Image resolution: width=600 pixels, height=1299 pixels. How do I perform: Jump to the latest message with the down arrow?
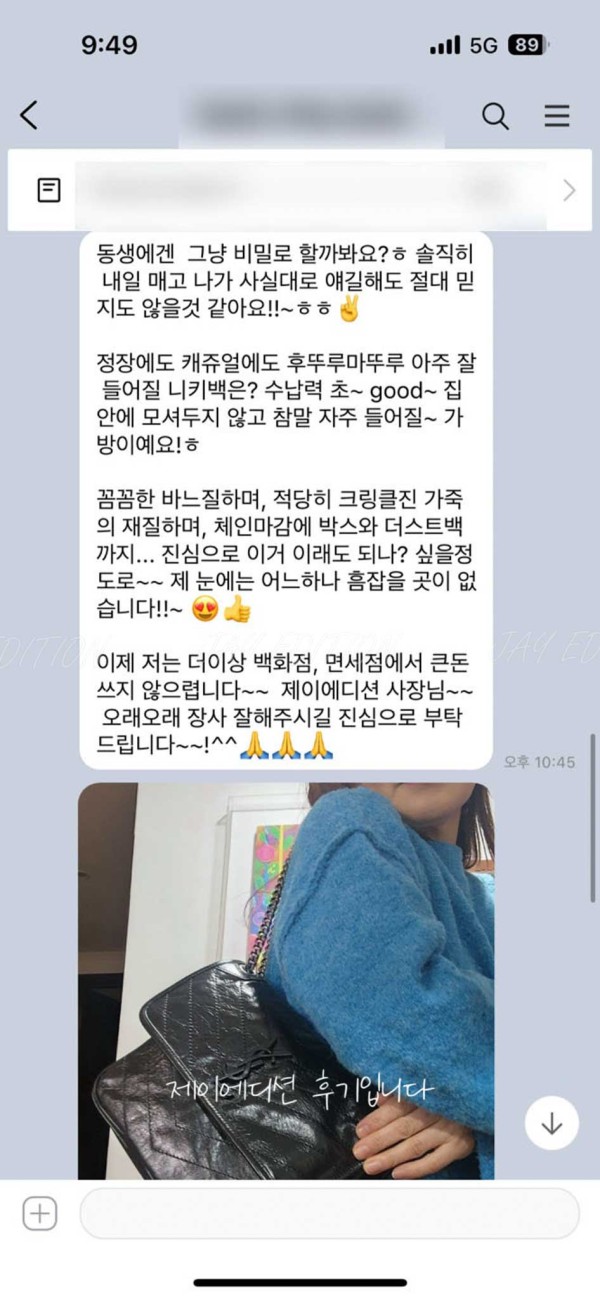(551, 1123)
